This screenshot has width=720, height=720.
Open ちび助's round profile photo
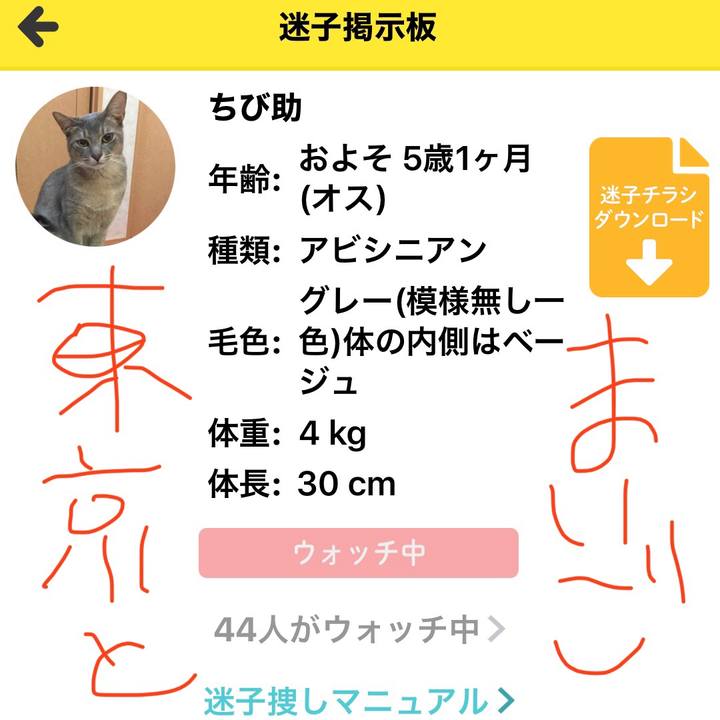[x=96, y=167]
